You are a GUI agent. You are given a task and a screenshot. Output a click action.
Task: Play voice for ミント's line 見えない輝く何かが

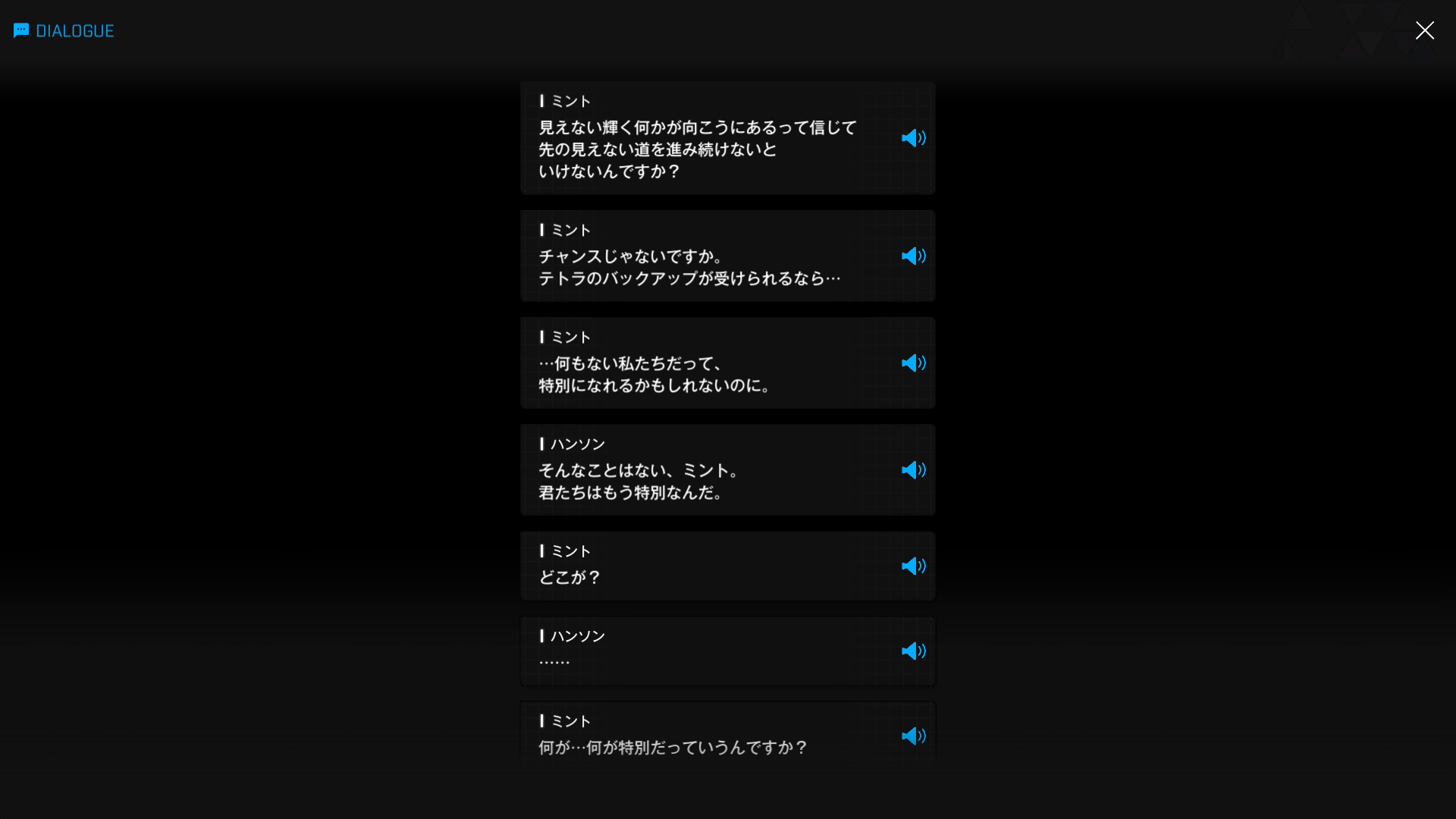913,138
